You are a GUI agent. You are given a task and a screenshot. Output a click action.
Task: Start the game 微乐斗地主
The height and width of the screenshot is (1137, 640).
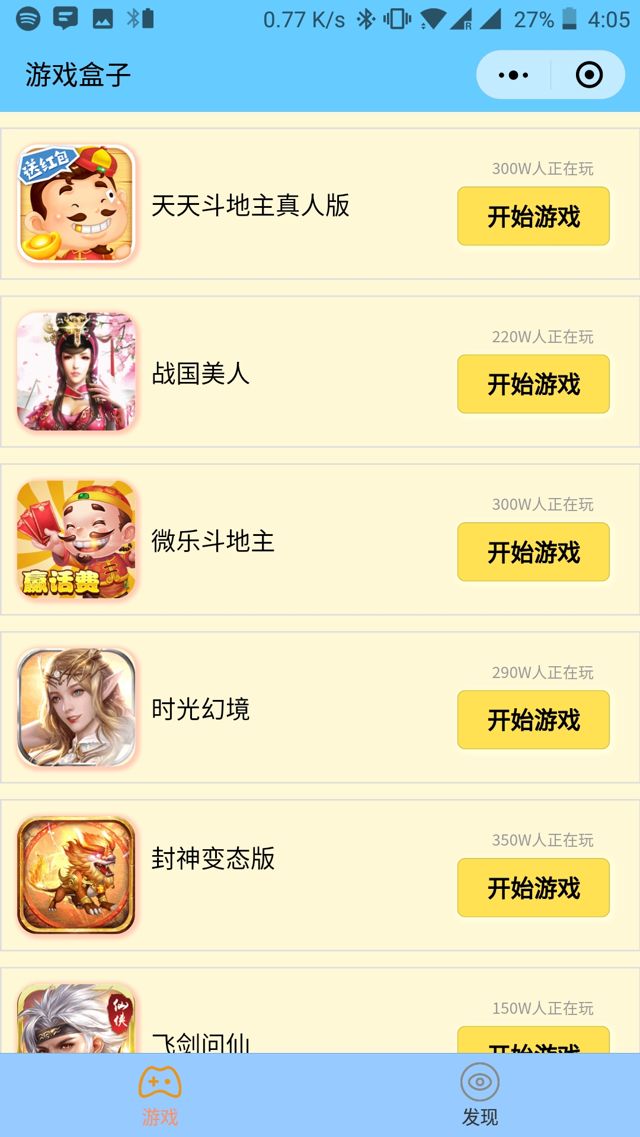click(x=533, y=552)
